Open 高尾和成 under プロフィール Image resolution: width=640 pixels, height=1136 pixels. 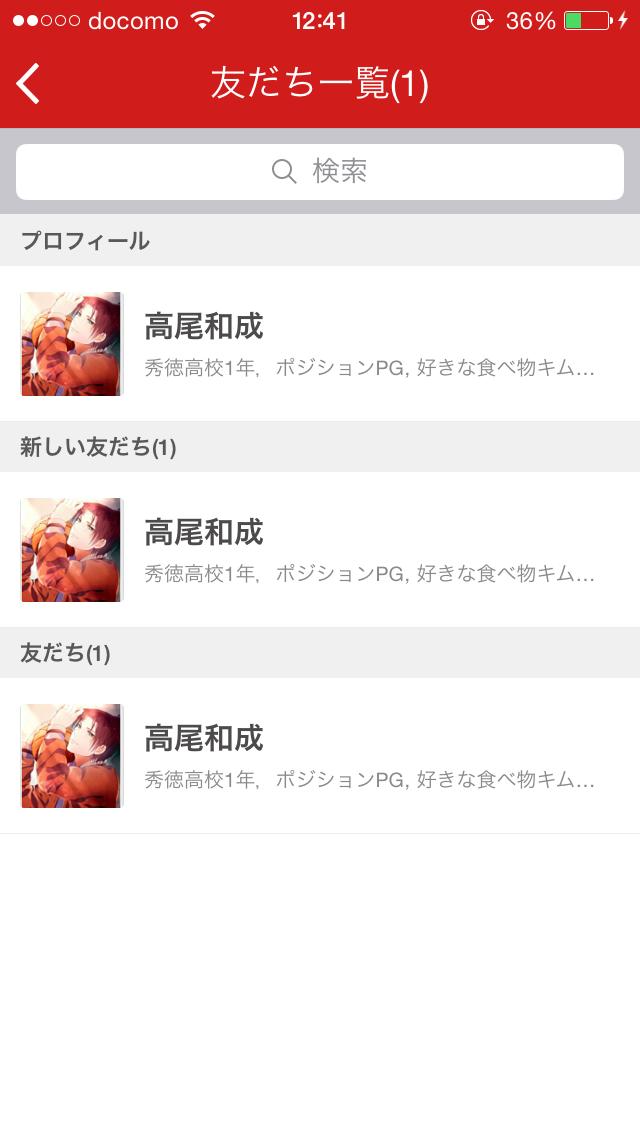pos(320,343)
